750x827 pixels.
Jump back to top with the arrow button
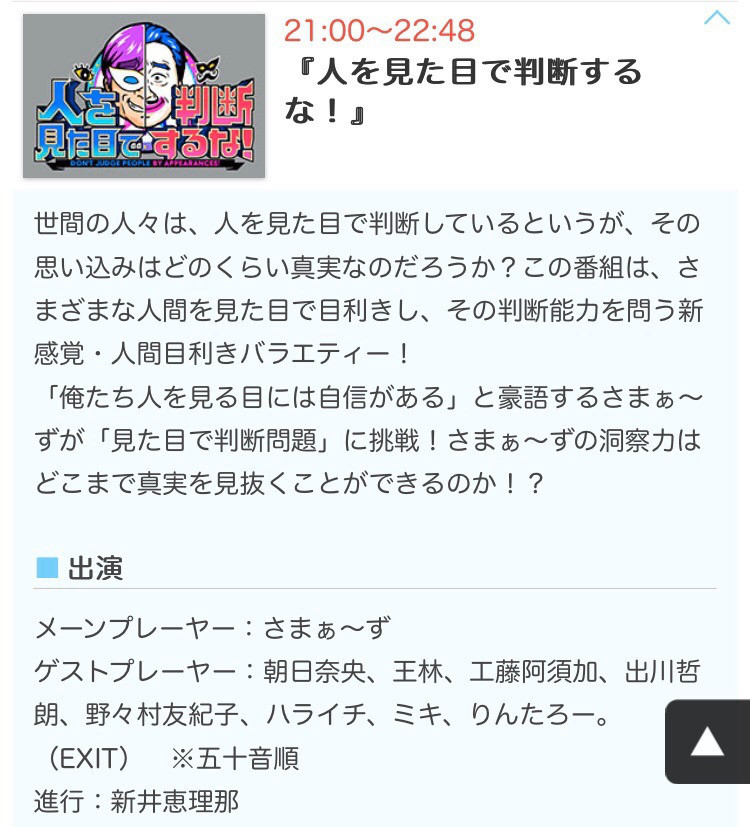pos(707,741)
